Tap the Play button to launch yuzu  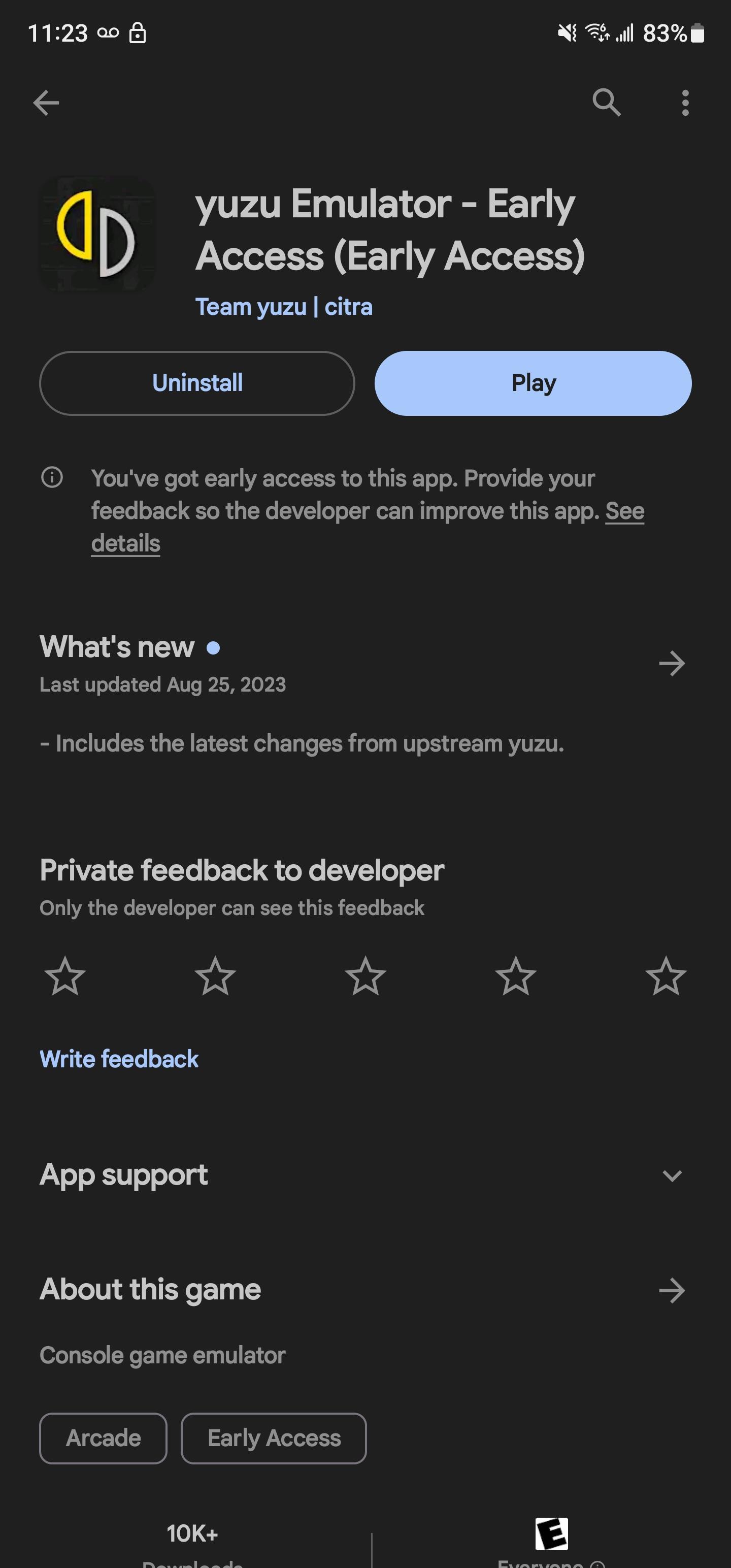tap(533, 383)
